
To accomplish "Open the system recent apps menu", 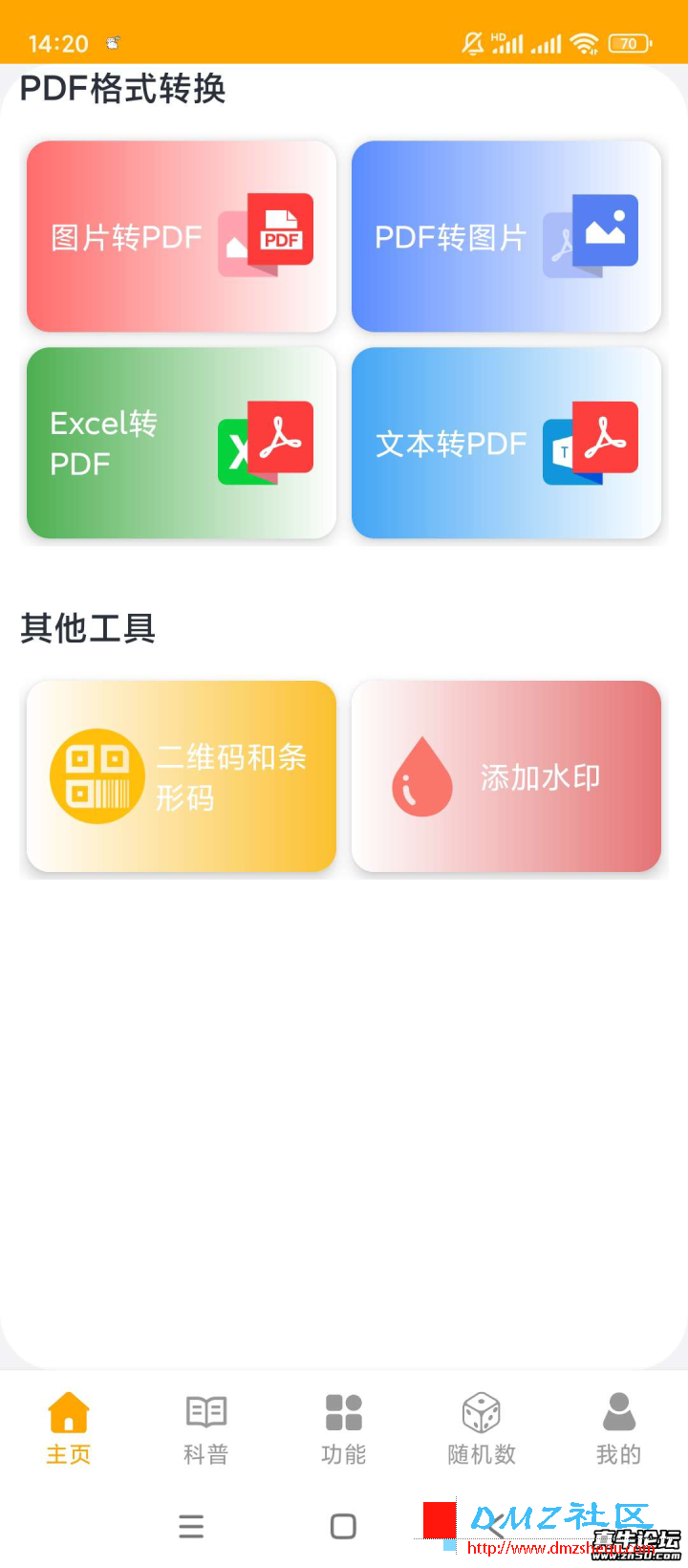I will pyautogui.click(x=191, y=1526).
